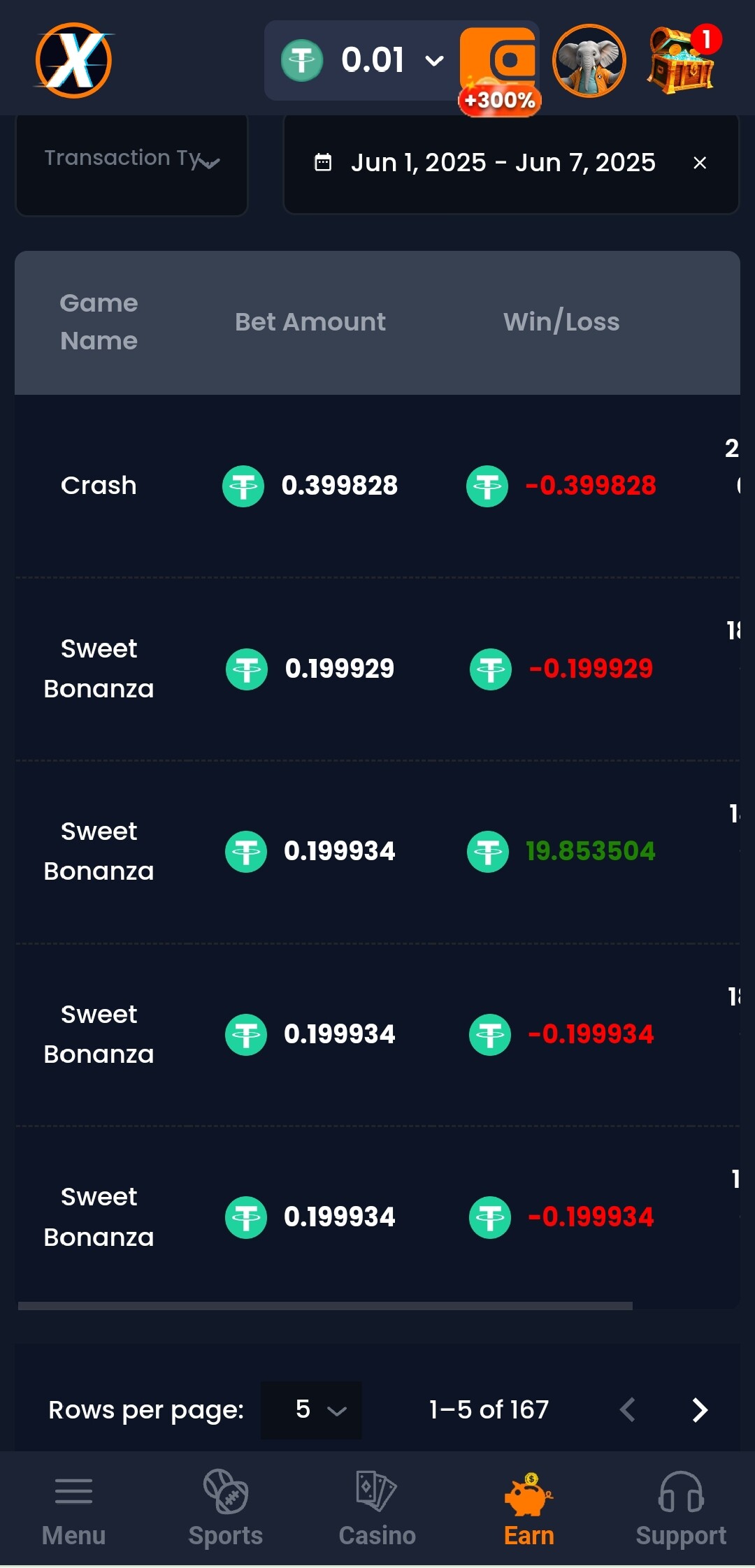Viewport: 755px width, 1568px height.
Task: Switch to the Casino tab
Action: point(377,1509)
